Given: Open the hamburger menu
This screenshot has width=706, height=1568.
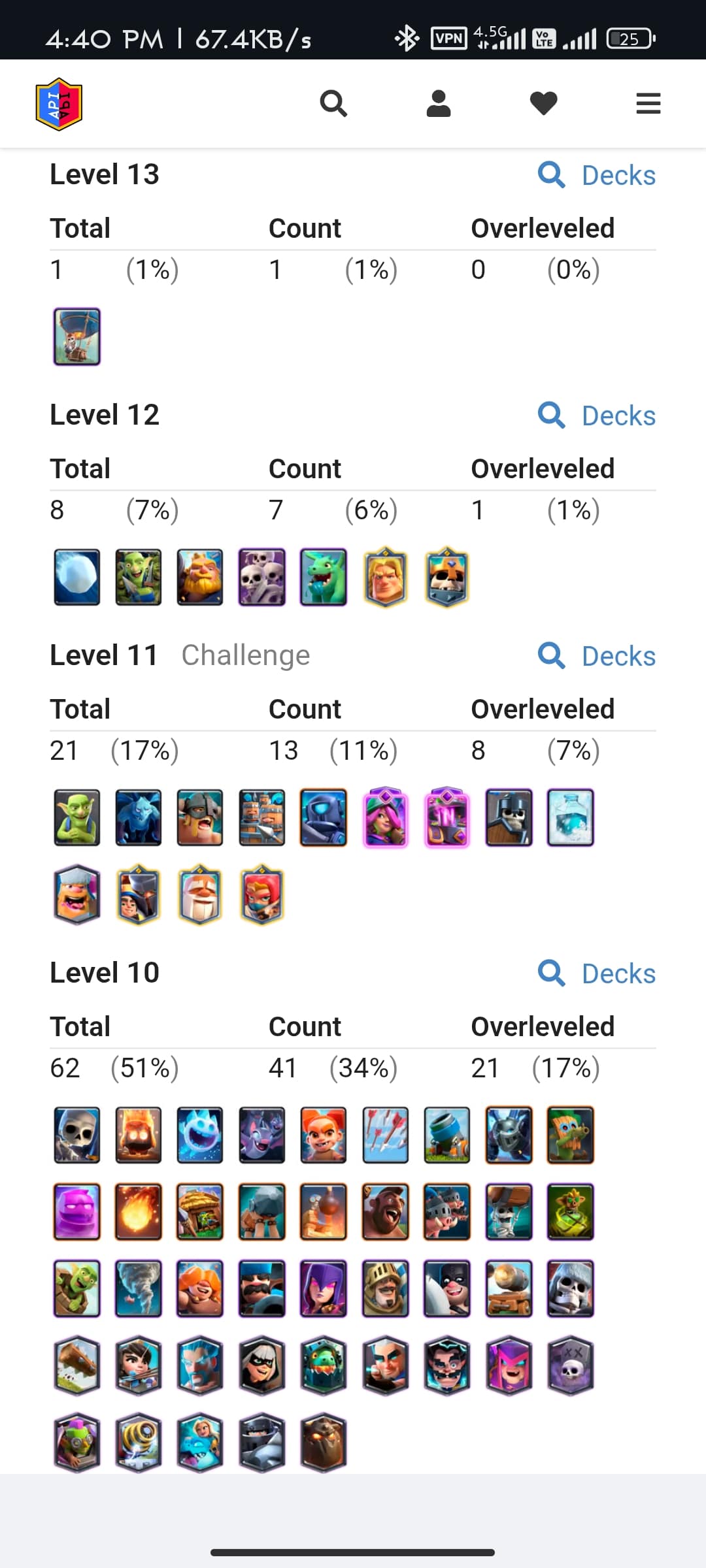Looking at the screenshot, I should pyautogui.click(x=648, y=103).
